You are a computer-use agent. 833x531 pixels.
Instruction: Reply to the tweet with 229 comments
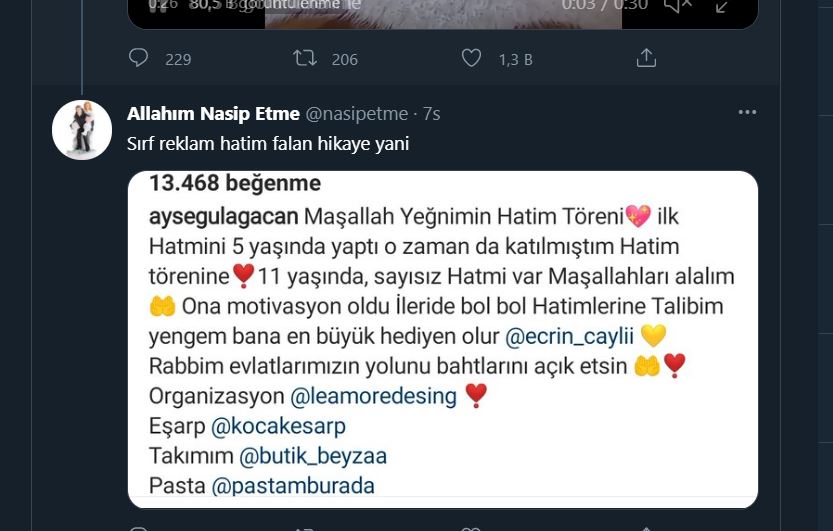click(x=139, y=59)
